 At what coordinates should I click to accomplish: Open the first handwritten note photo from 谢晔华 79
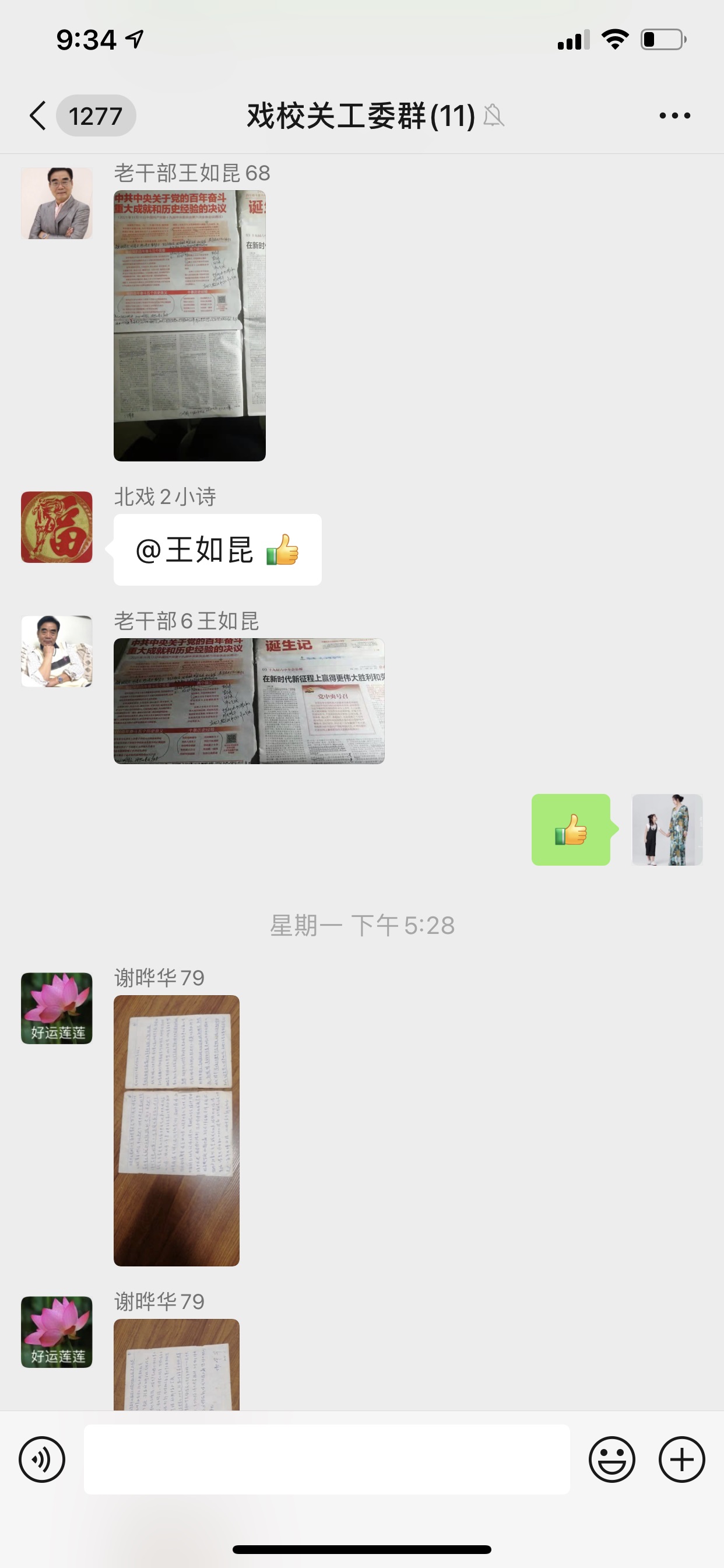tap(177, 1131)
